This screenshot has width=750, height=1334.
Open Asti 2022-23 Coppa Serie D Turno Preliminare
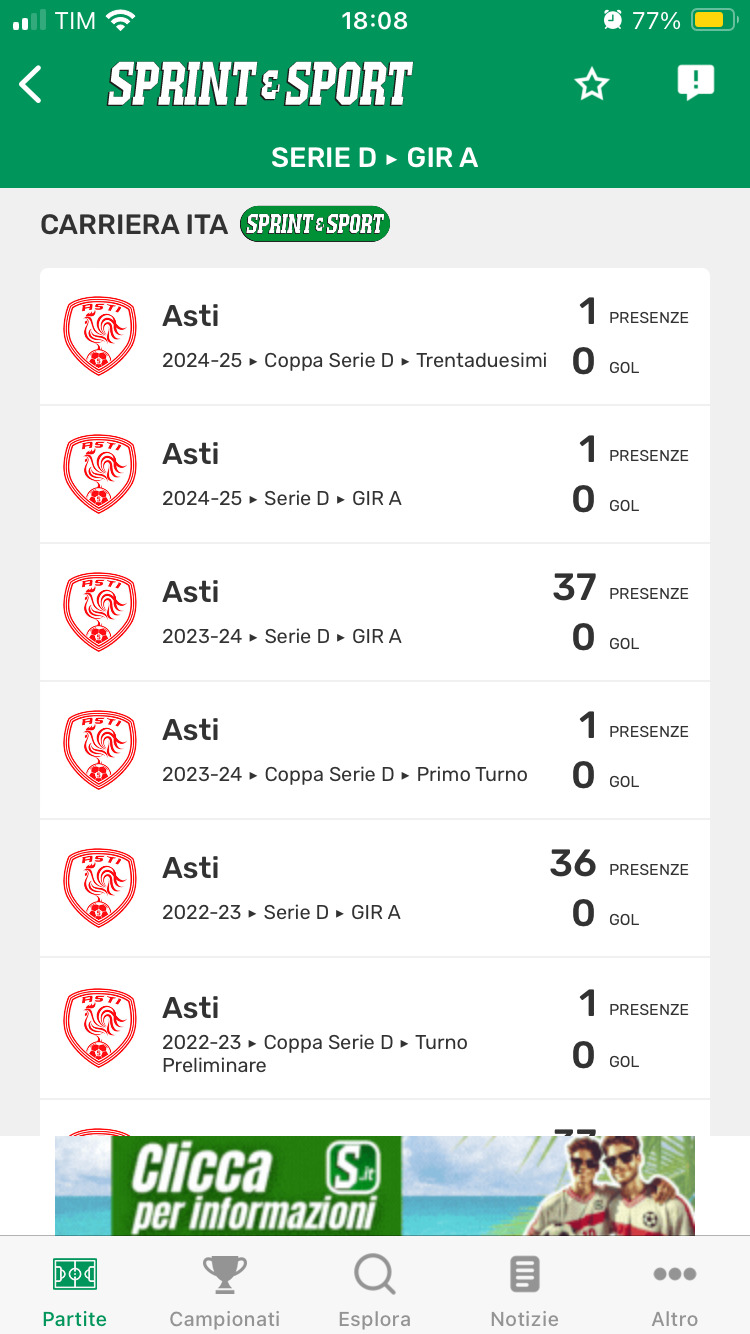click(375, 1028)
